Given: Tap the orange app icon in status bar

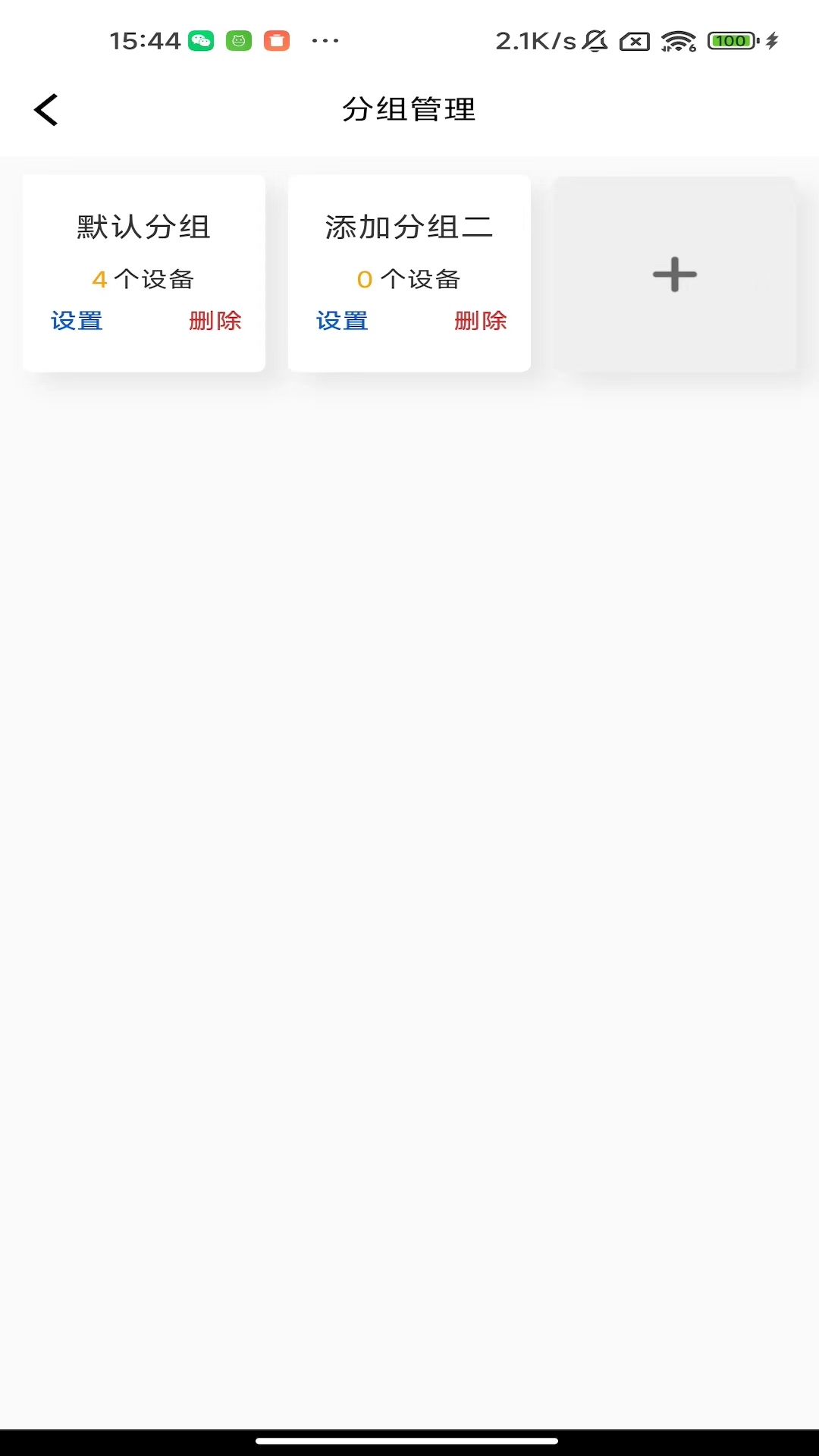Looking at the screenshot, I should [276, 40].
